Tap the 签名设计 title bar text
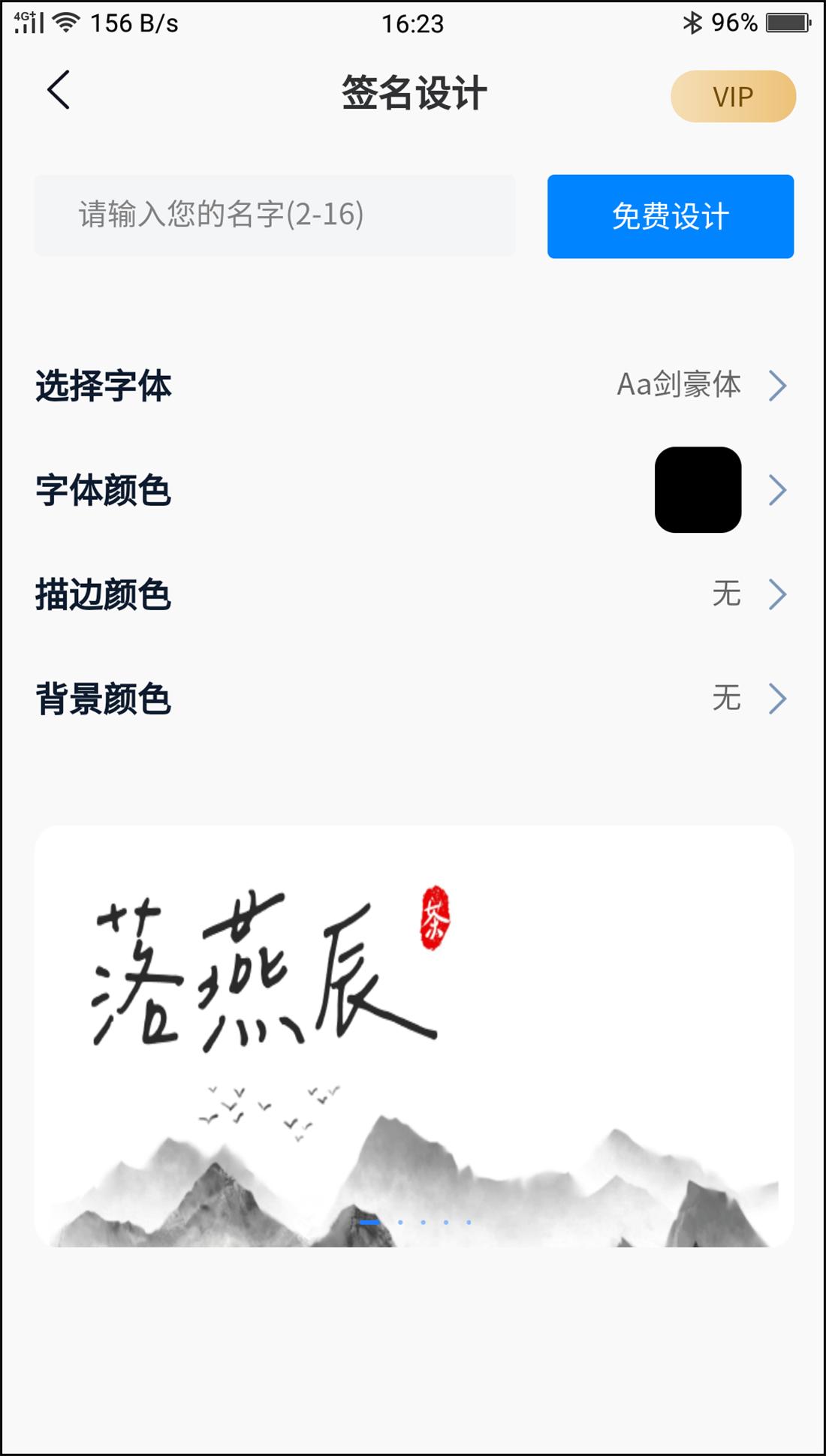 pyautogui.click(x=413, y=92)
